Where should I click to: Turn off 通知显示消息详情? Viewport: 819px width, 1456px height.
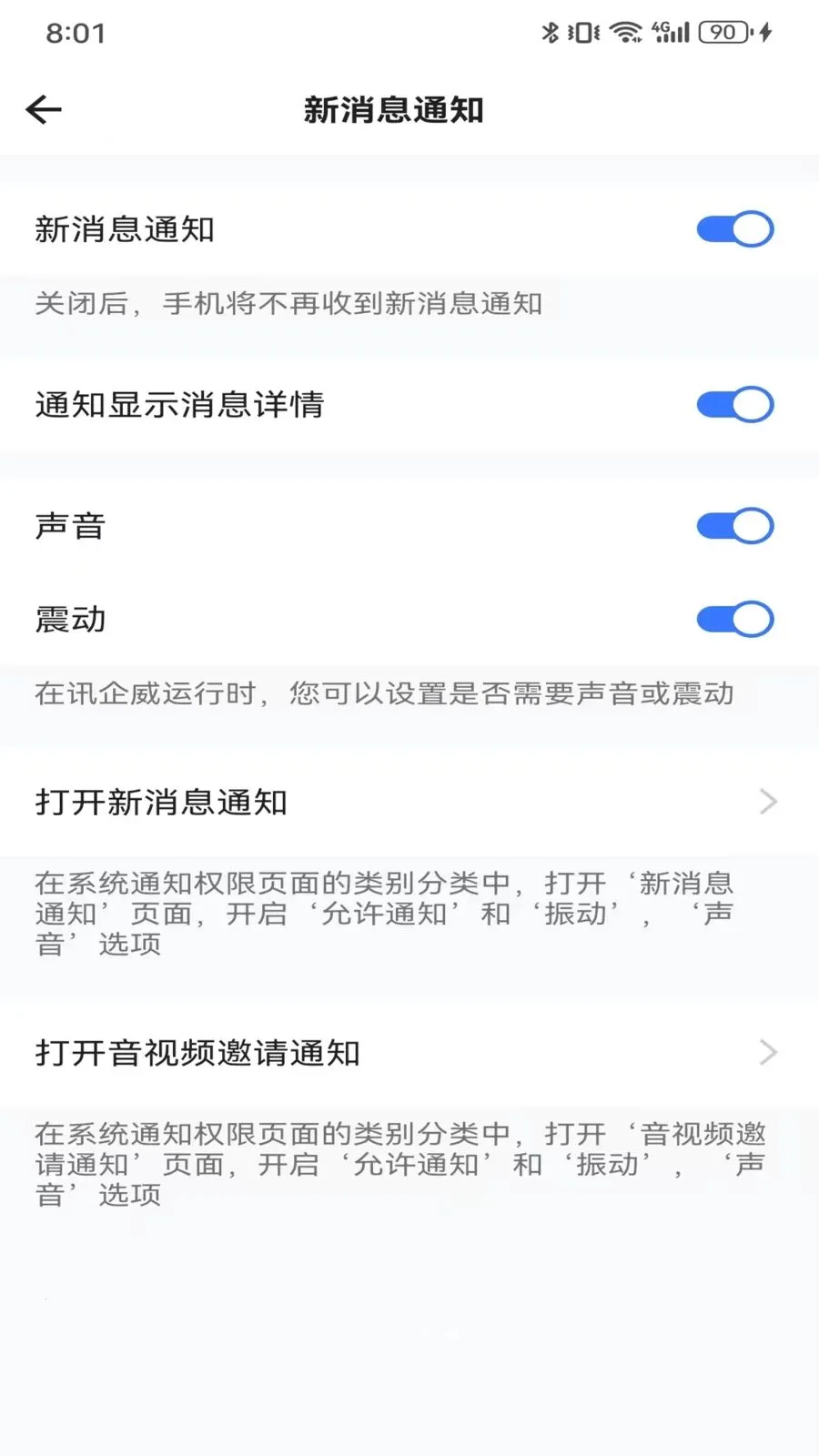coord(733,403)
